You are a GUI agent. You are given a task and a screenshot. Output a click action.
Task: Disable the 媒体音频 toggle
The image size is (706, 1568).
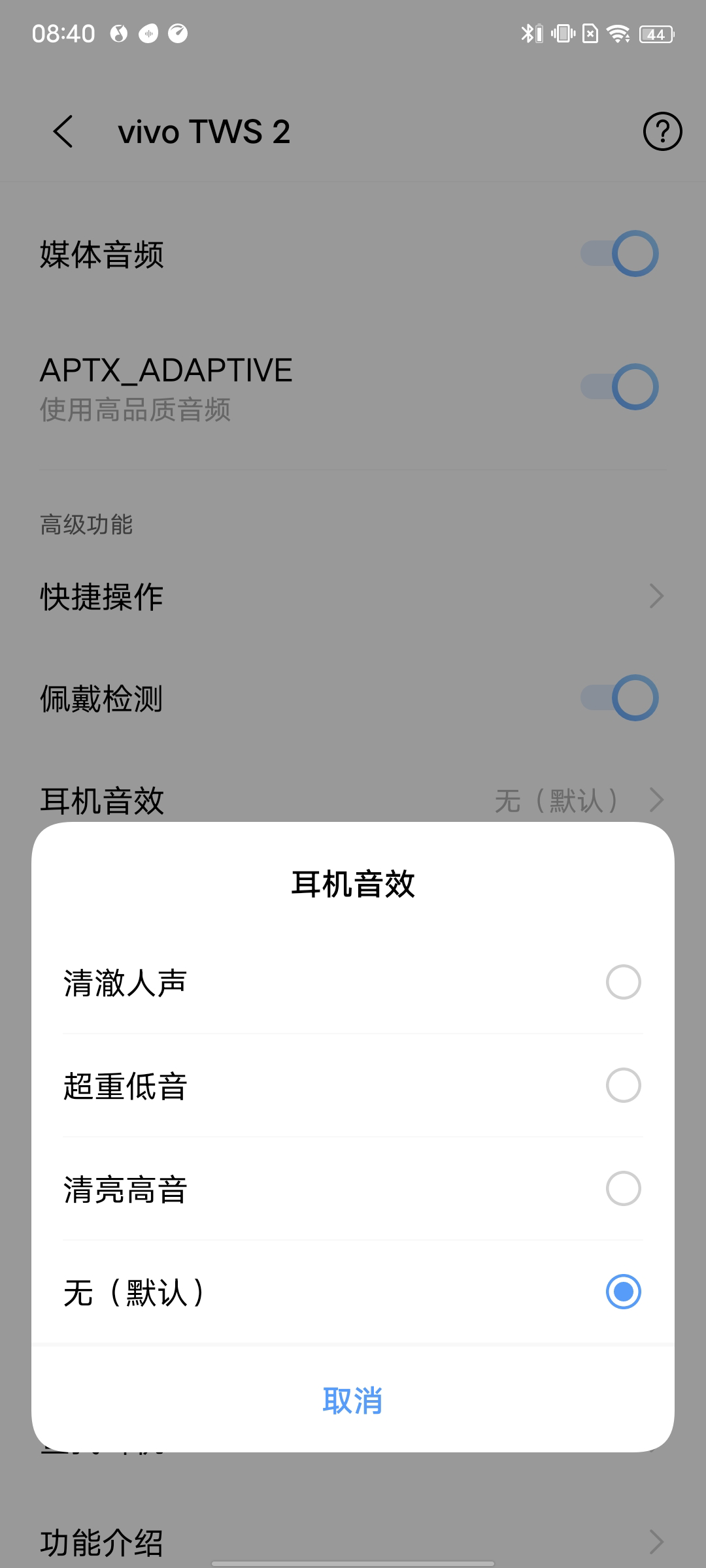pyautogui.click(x=621, y=253)
